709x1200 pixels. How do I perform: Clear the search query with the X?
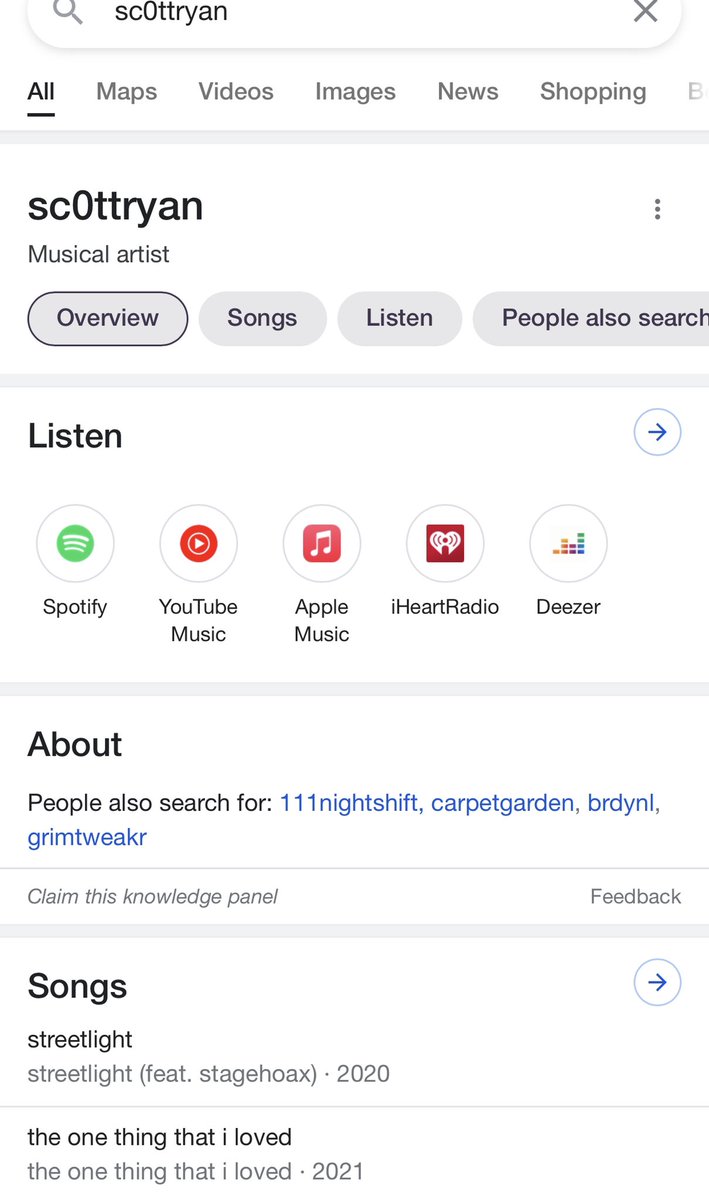tap(646, 12)
